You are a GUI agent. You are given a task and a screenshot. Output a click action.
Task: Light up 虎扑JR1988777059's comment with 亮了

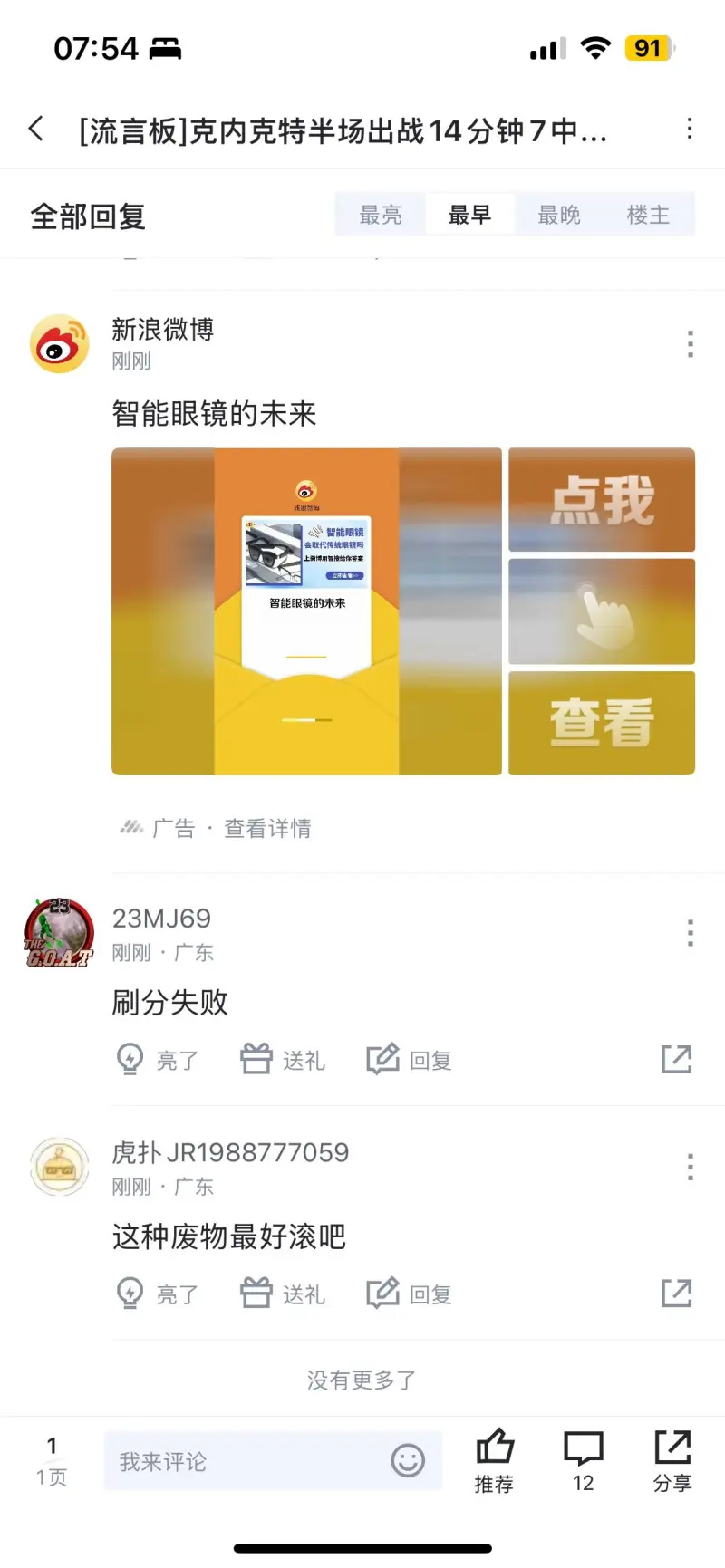tap(158, 1294)
